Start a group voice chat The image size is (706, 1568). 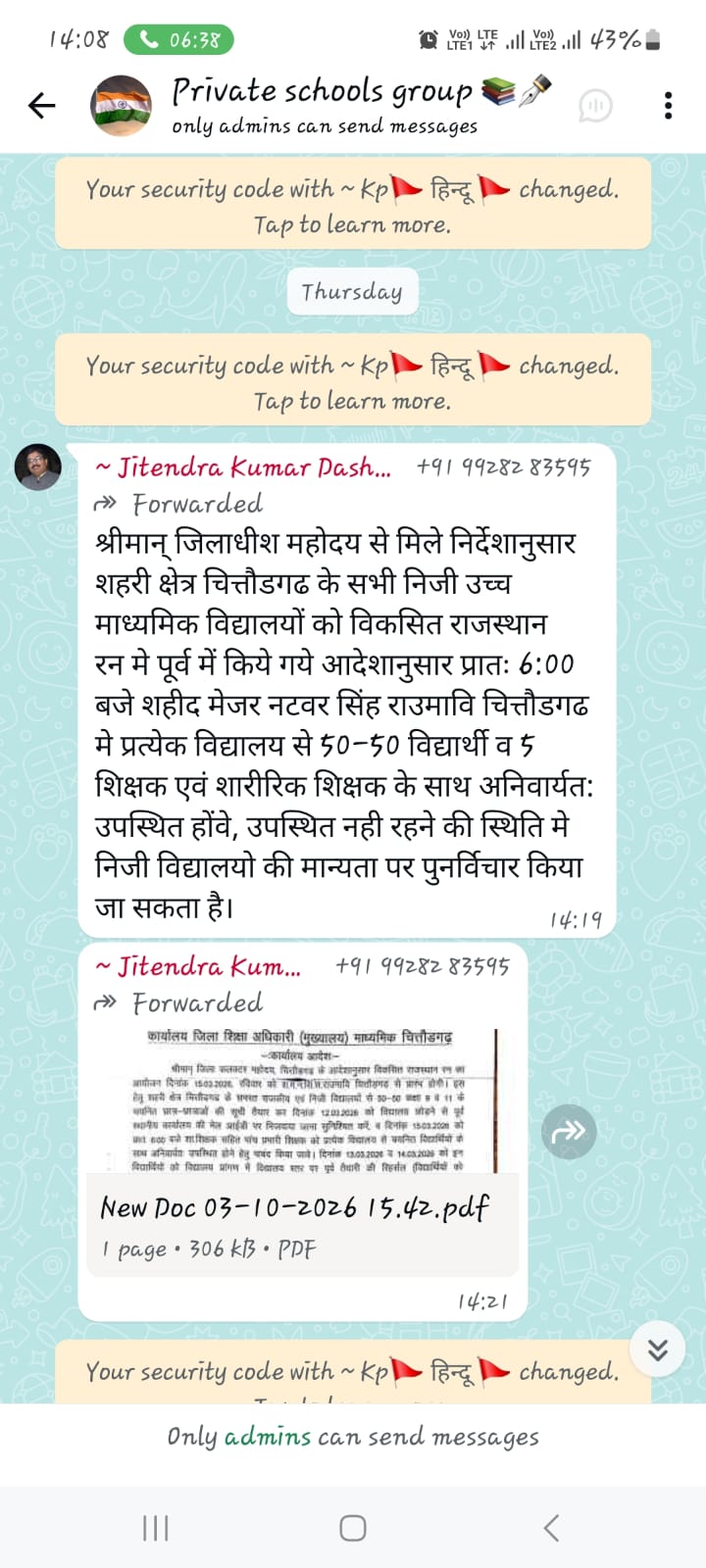[x=595, y=105]
